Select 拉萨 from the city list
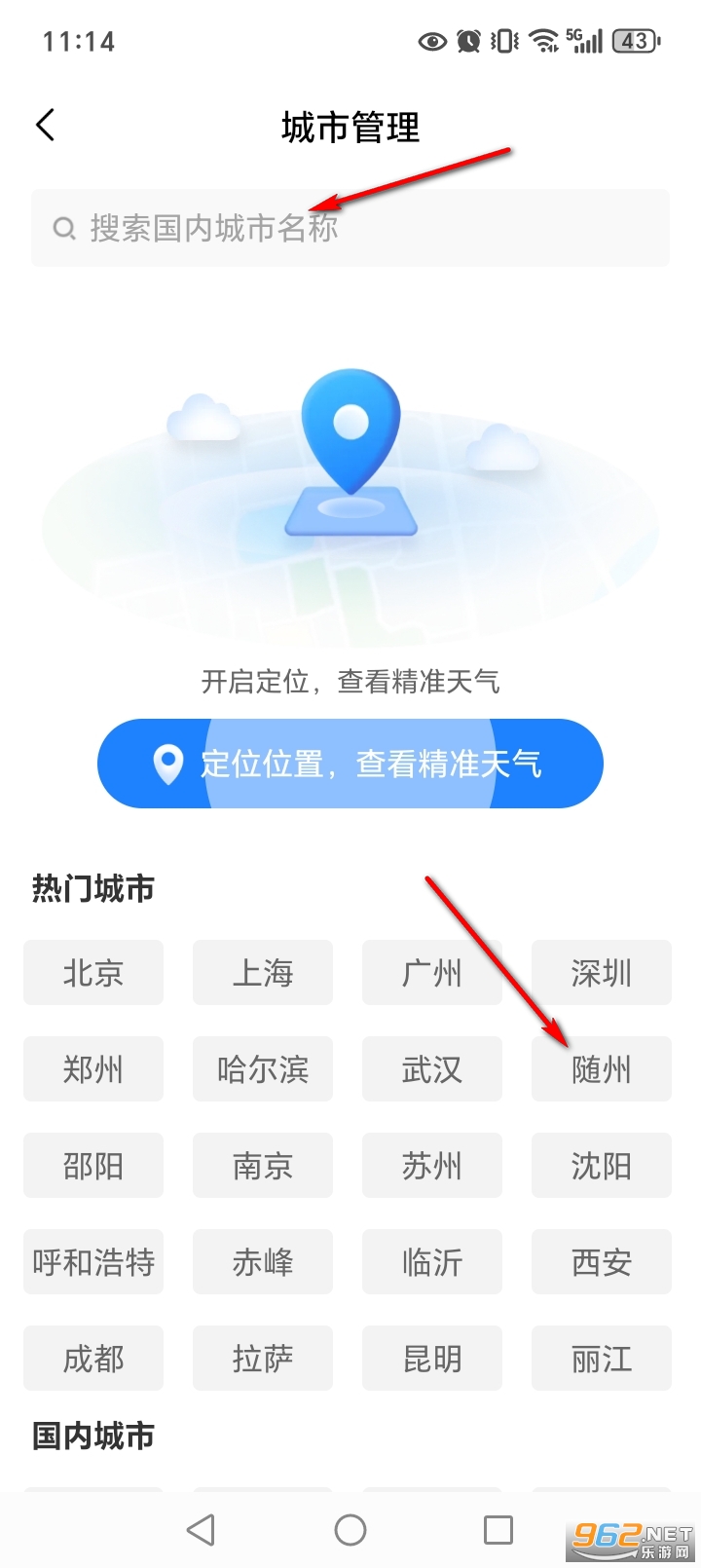This screenshot has height=1568, width=701. coord(263,1358)
